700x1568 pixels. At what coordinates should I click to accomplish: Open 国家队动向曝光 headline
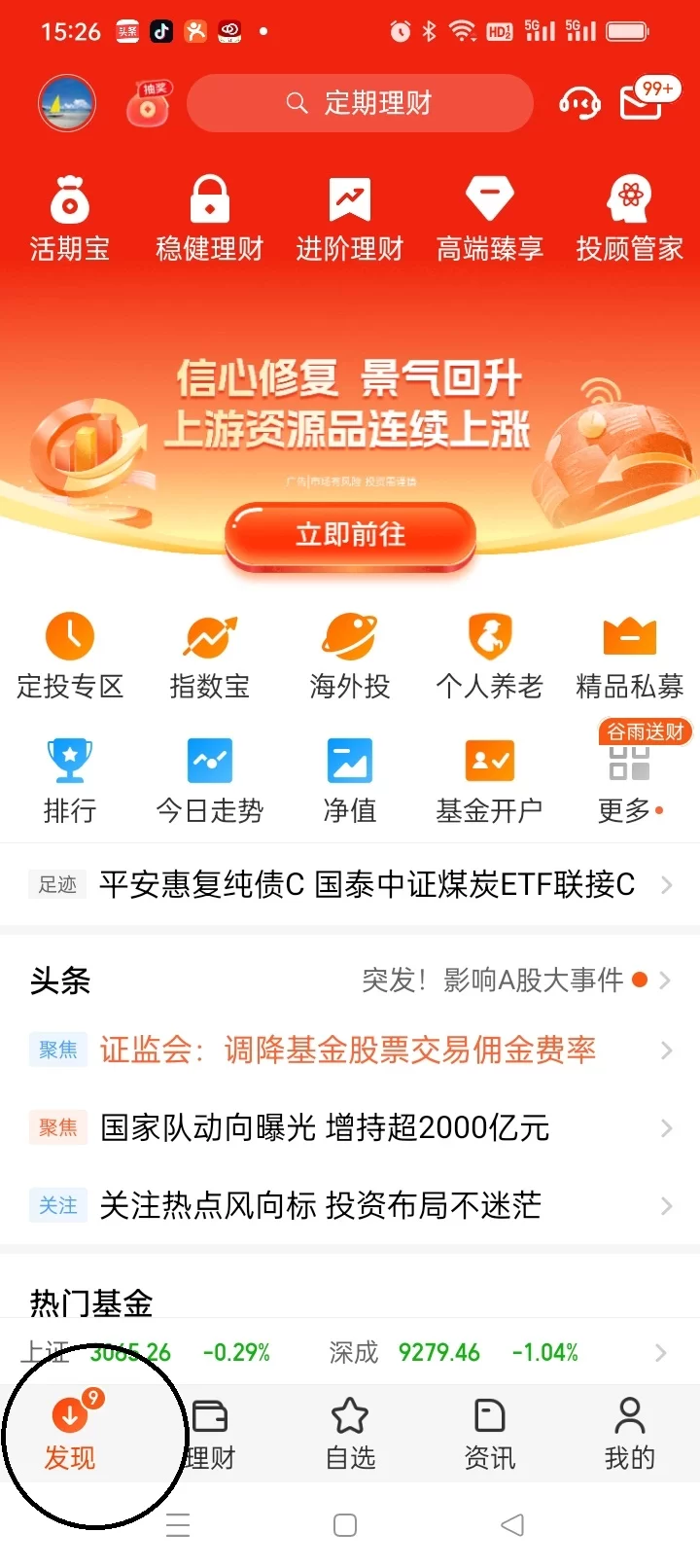click(x=326, y=1128)
